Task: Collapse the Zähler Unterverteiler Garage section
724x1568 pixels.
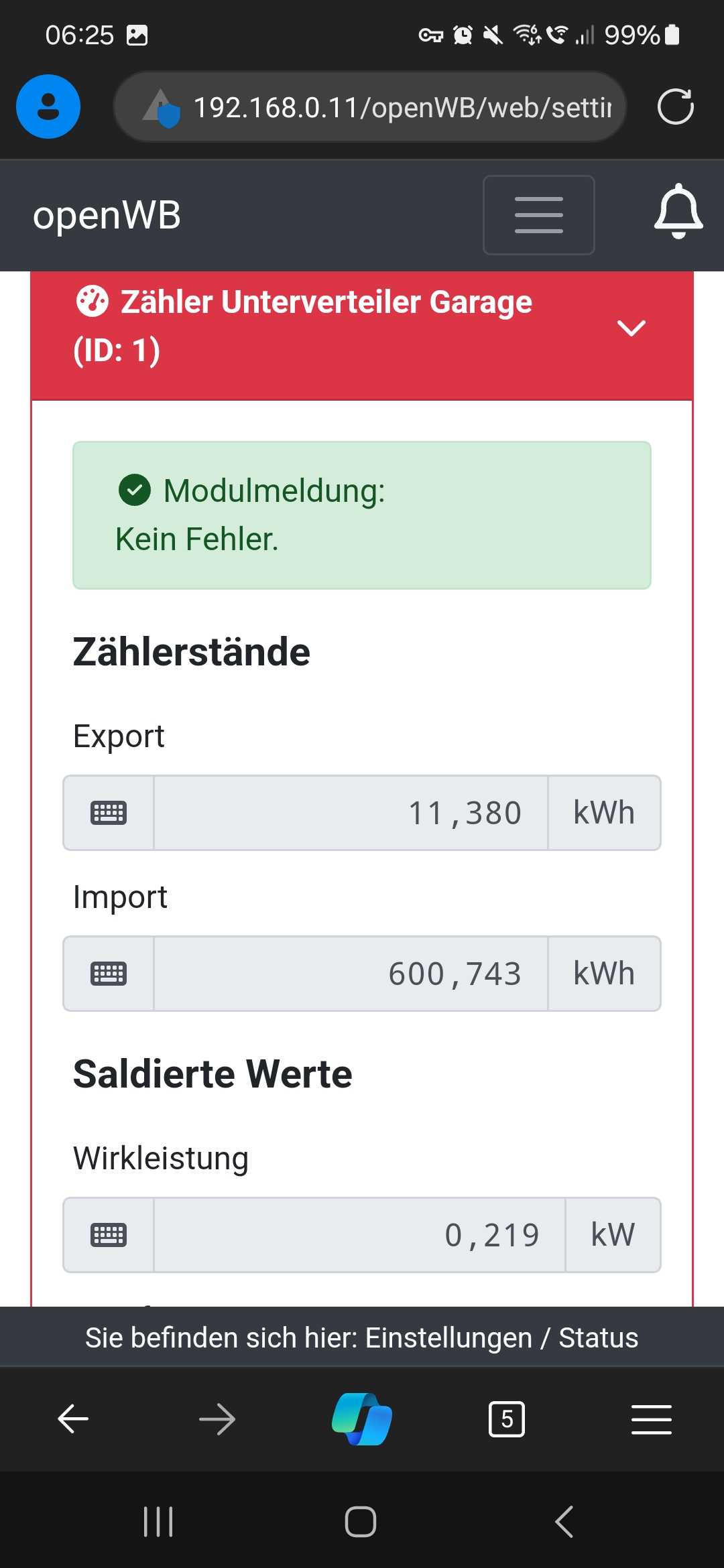Action: point(631,328)
